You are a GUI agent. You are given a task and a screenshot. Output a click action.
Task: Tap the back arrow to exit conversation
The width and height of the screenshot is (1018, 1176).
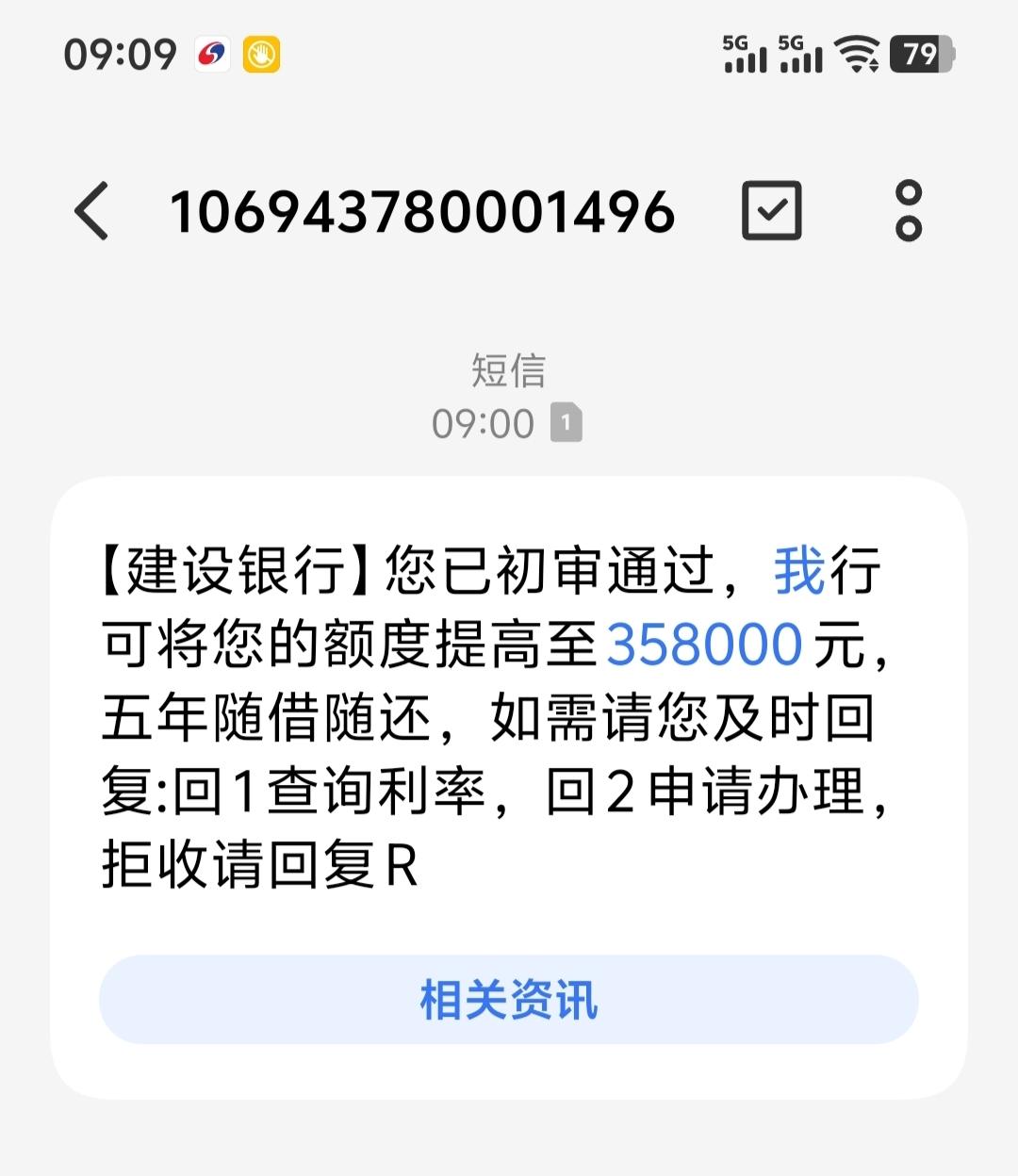point(91,213)
